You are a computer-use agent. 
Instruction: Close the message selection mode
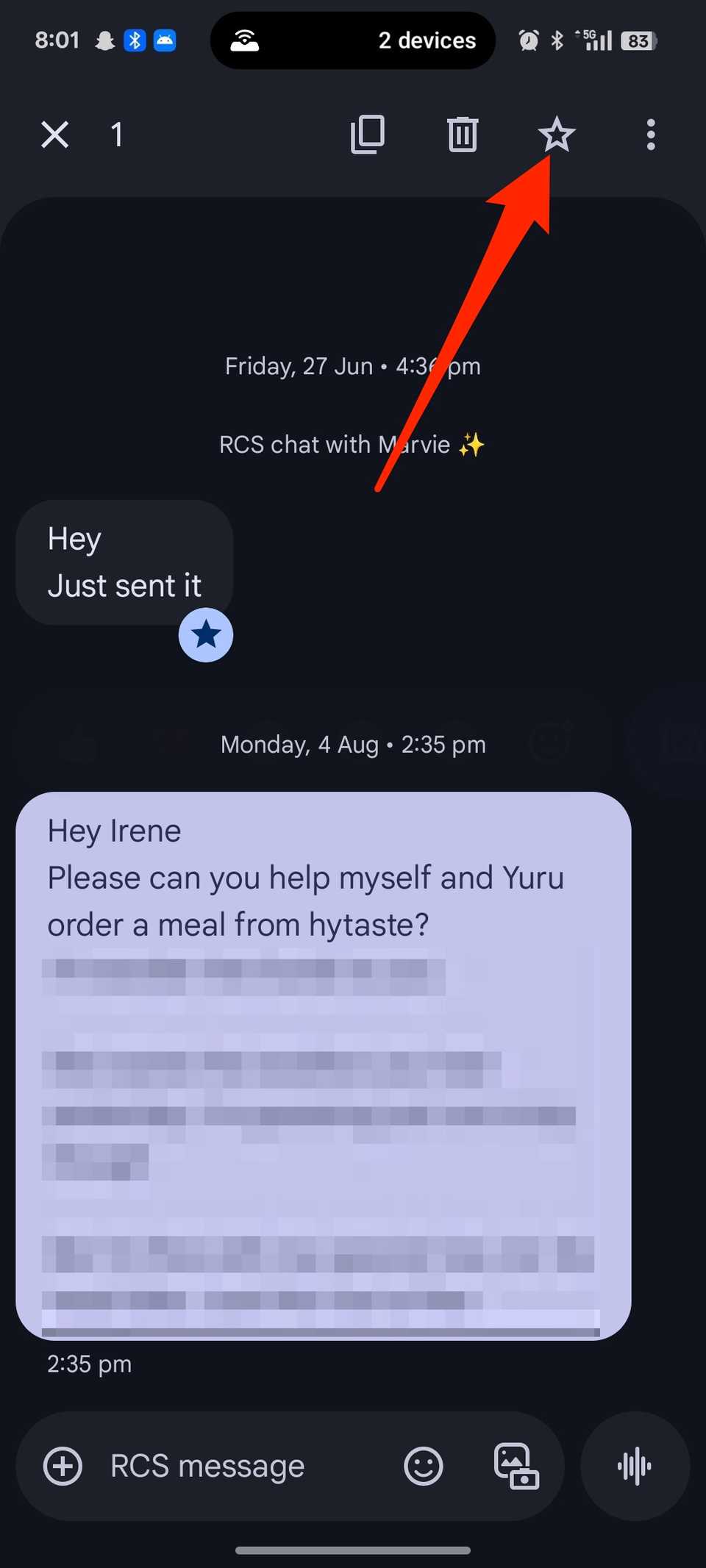point(55,135)
